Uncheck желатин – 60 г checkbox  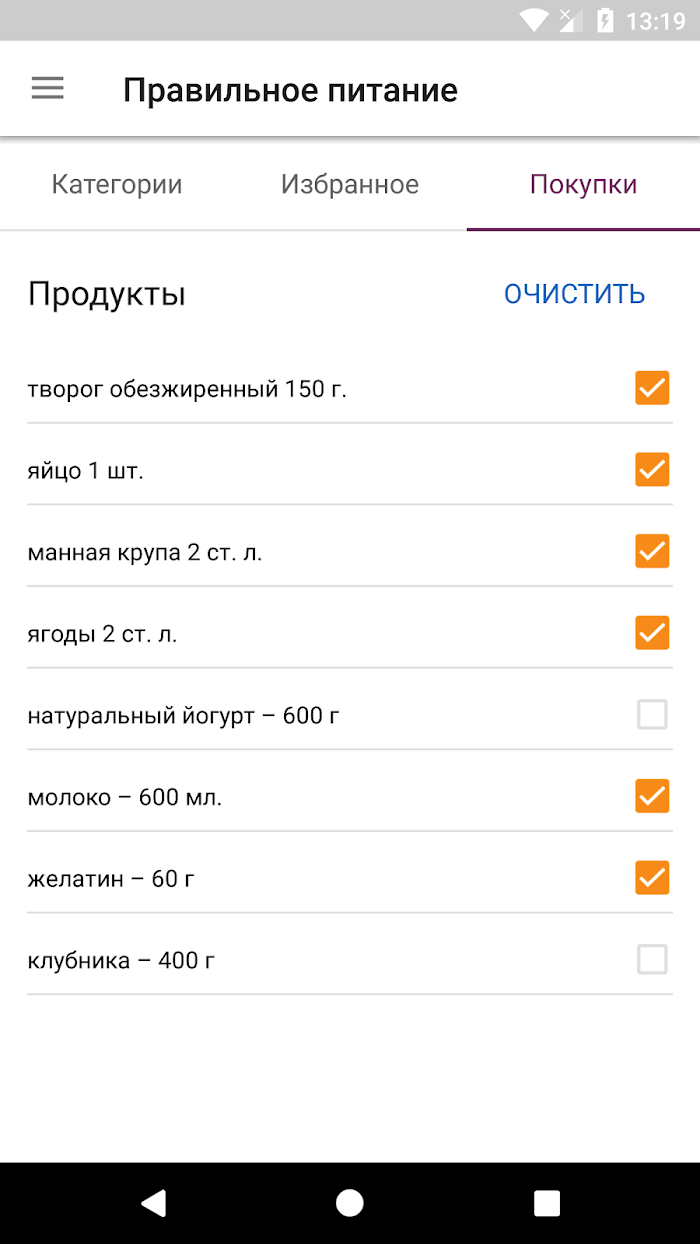[652, 878]
